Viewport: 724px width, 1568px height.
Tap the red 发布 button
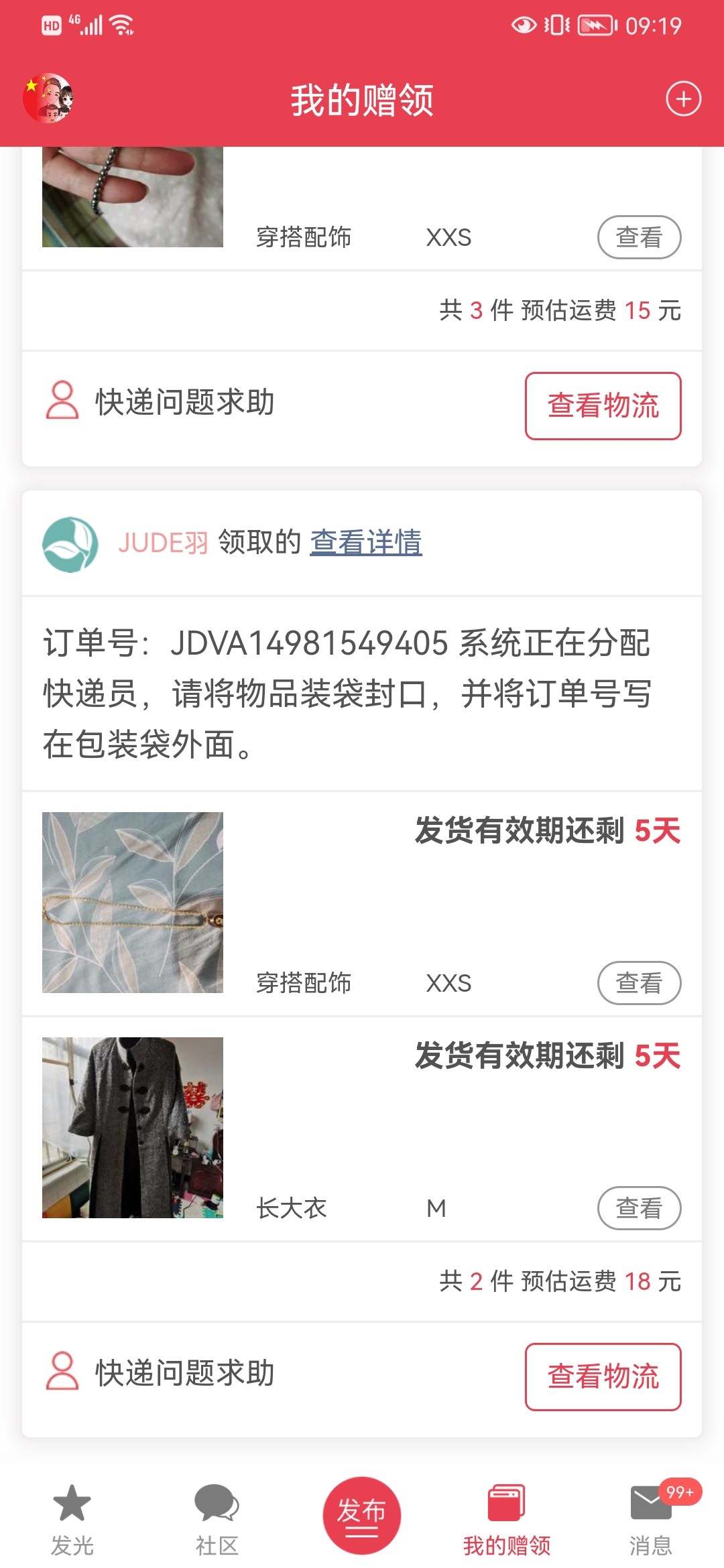(x=361, y=1516)
